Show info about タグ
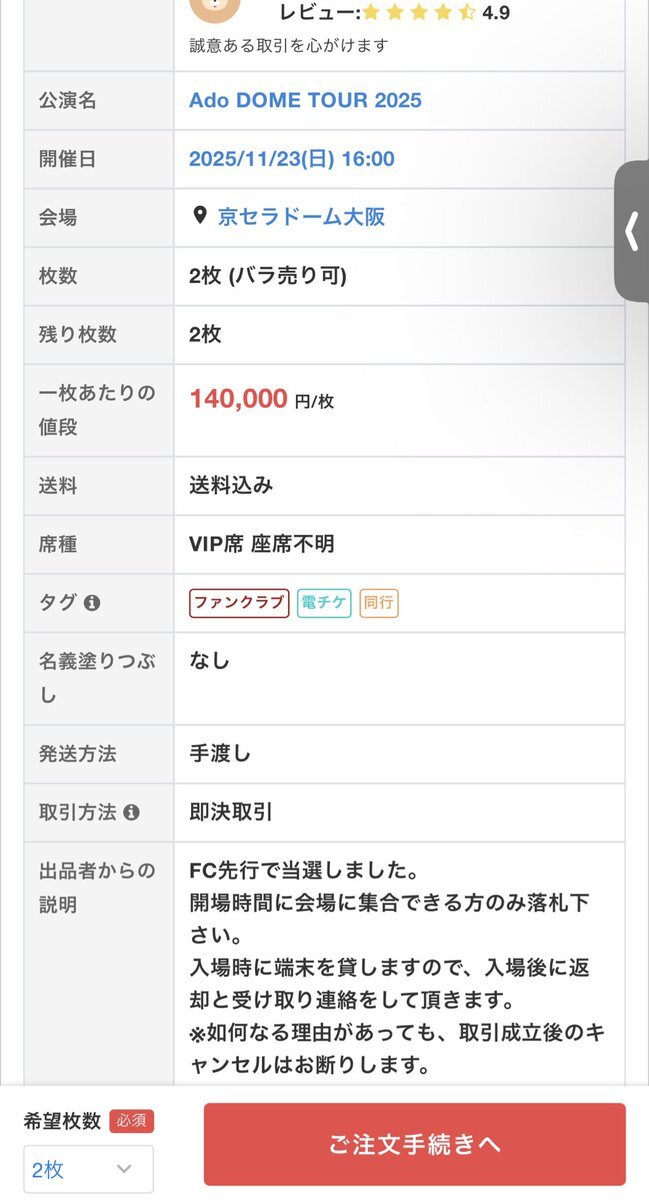 (92, 603)
